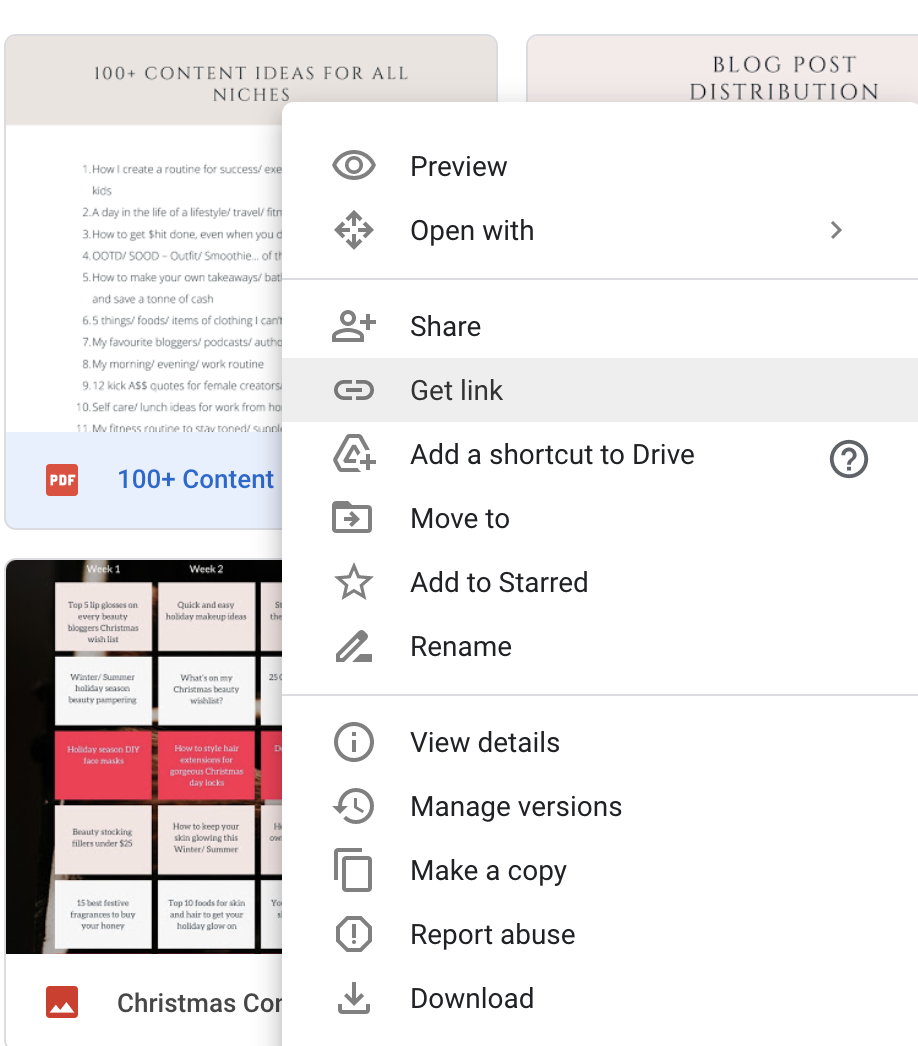The image size is (918, 1046).
Task: Open the 100+ Content PDF file
Action: (x=195, y=480)
